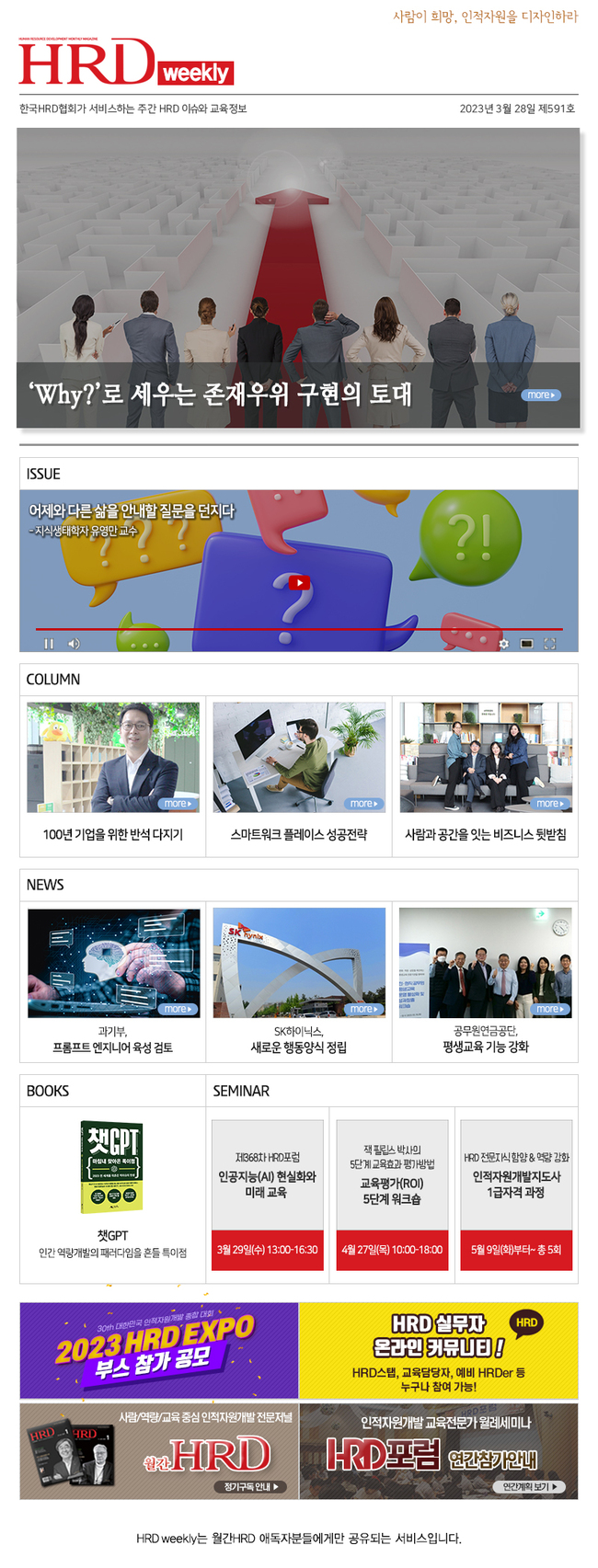598x1568 pixels.
Task: Open HRD 실무자 온라인 커뮤니티 banner
Action: click(439, 1349)
